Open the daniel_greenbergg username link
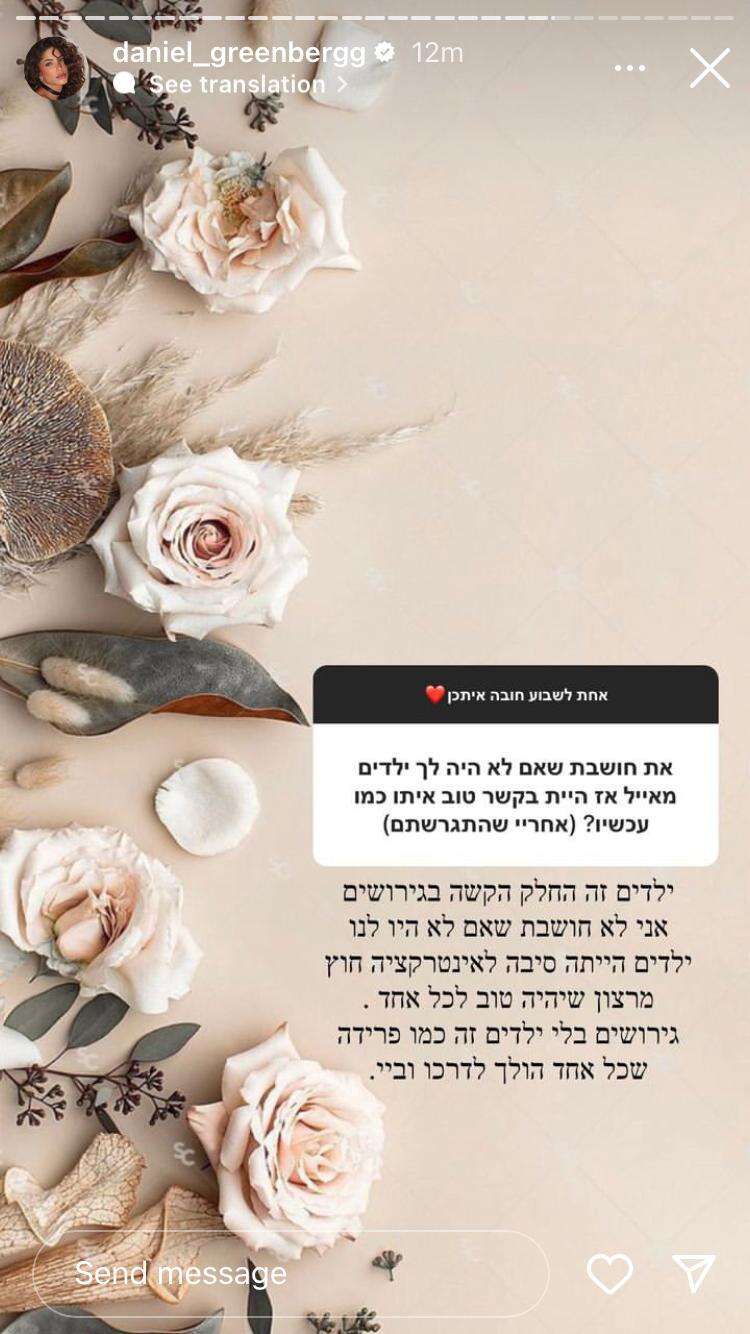Screen dimensions: 750x1334 point(240,52)
